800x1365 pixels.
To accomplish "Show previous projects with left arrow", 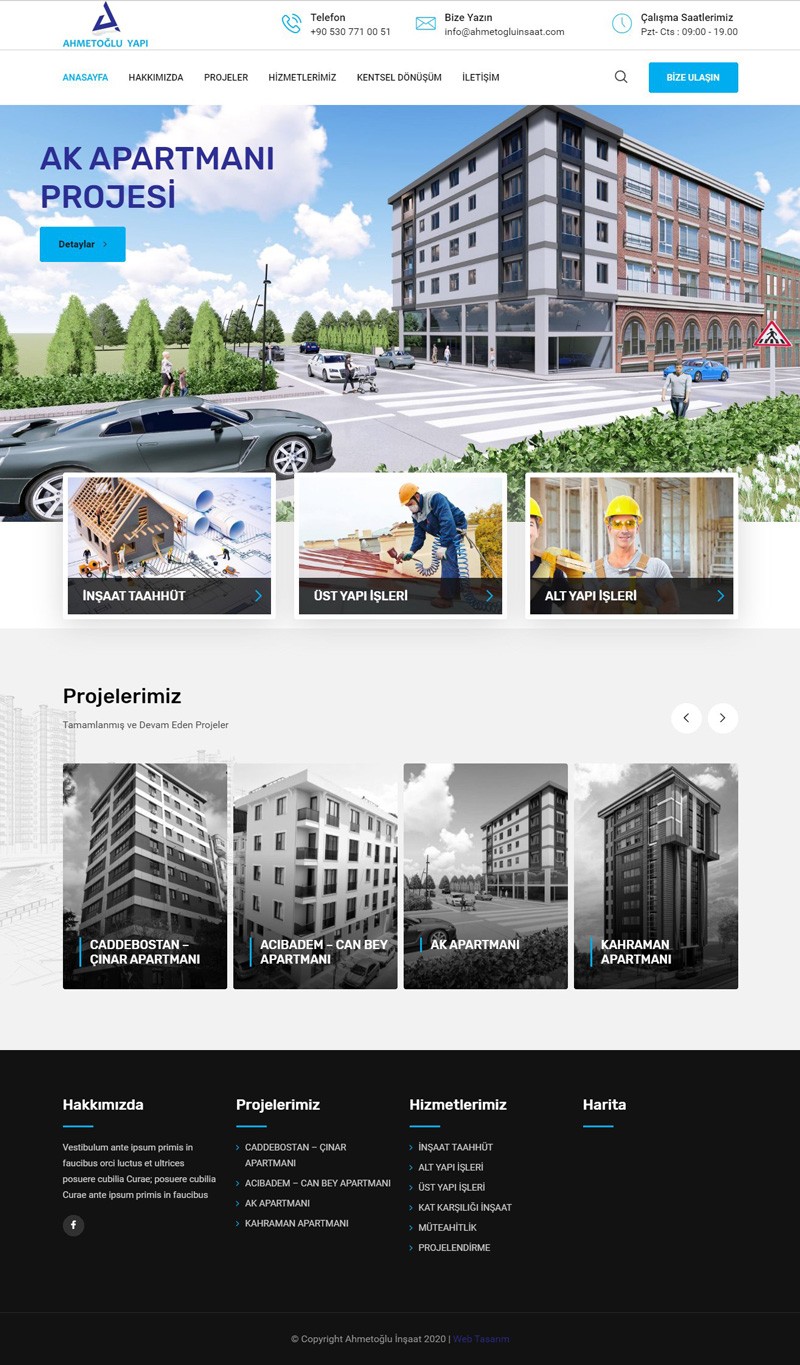I will click(686, 718).
